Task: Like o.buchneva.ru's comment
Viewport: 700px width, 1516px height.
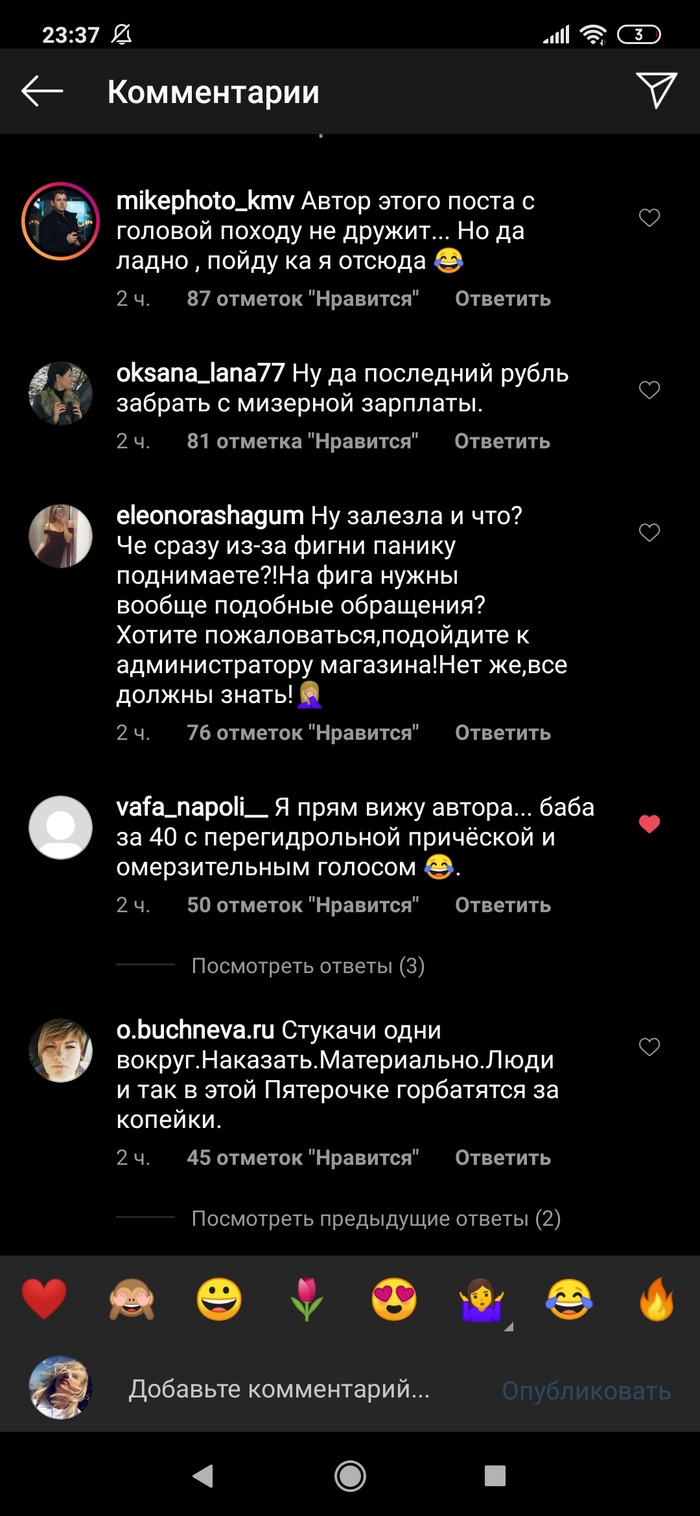Action: tap(650, 1046)
